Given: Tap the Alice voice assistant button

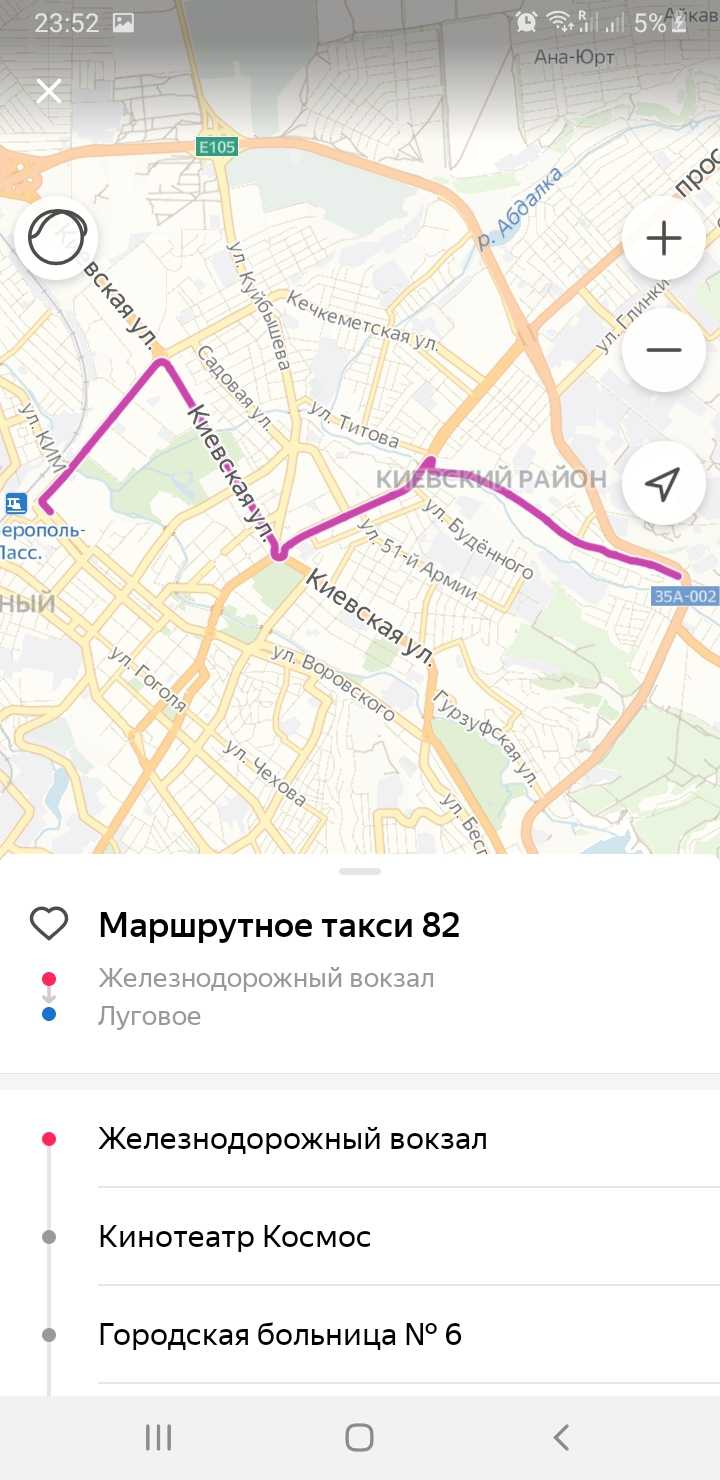Looking at the screenshot, I should [x=56, y=237].
